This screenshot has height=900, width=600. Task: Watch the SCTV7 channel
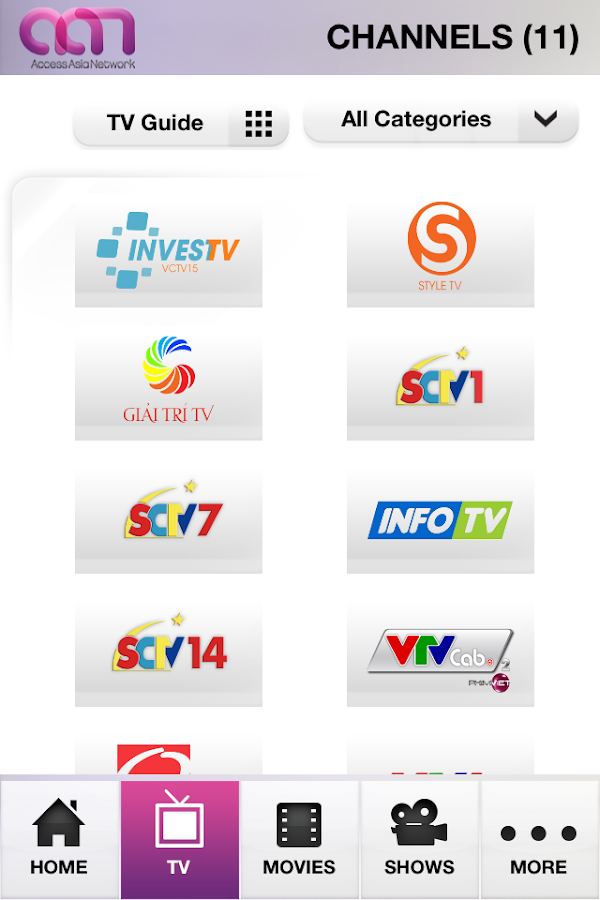(168, 518)
